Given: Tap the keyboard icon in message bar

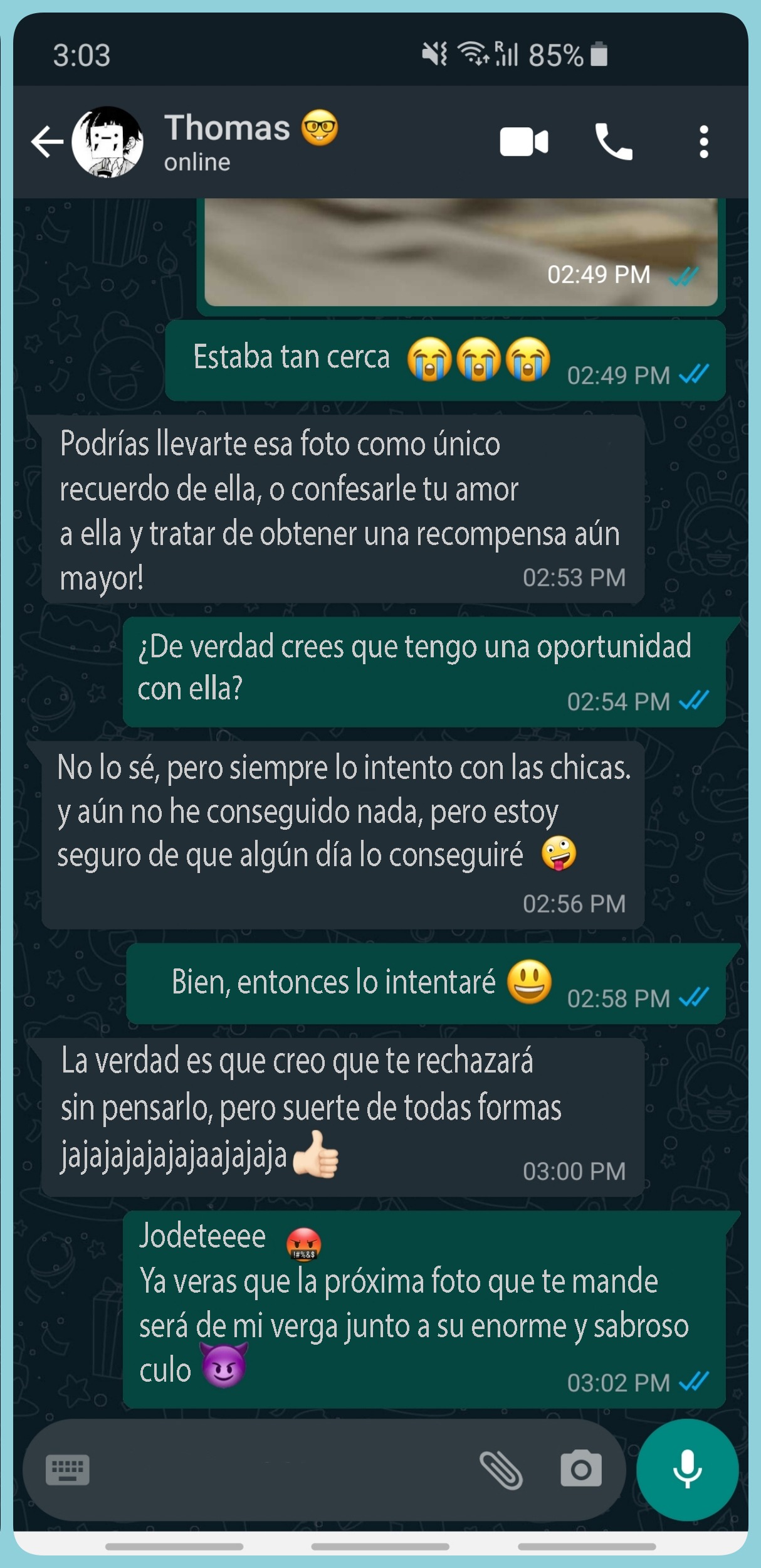Looking at the screenshot, I should point(68,1470).
